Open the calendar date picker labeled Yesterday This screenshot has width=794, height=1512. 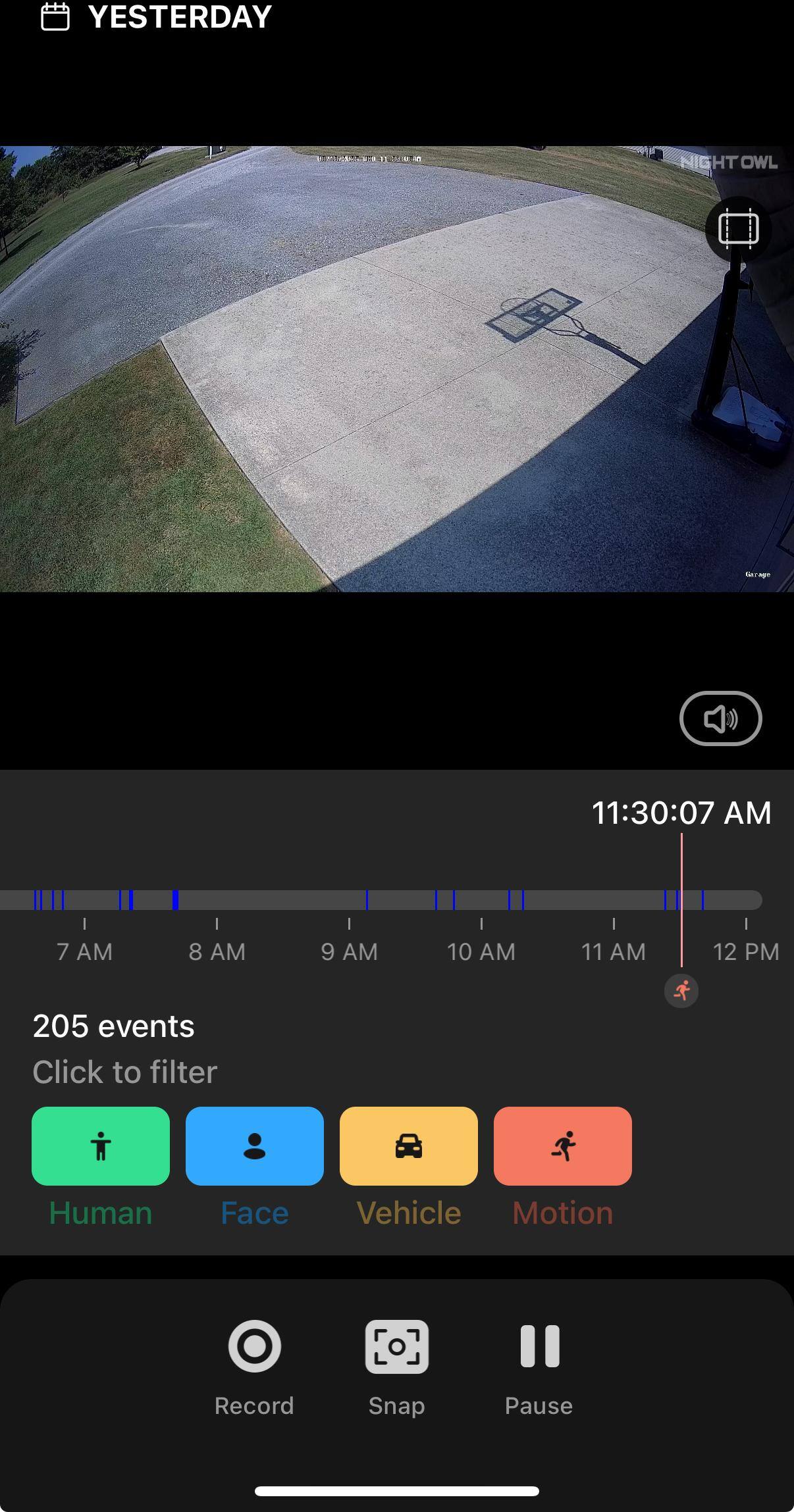coord(156,17)
